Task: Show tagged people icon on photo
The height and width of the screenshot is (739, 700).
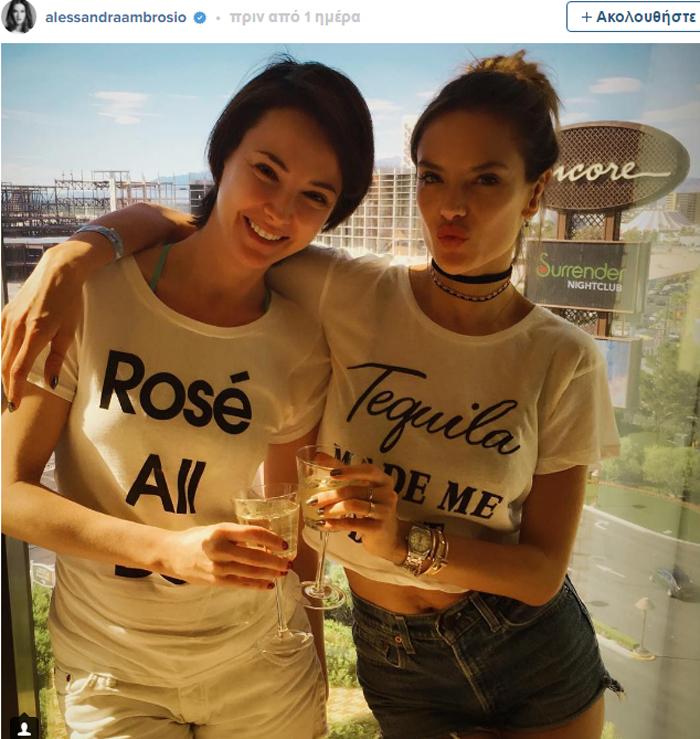Action: coord(22,726)
